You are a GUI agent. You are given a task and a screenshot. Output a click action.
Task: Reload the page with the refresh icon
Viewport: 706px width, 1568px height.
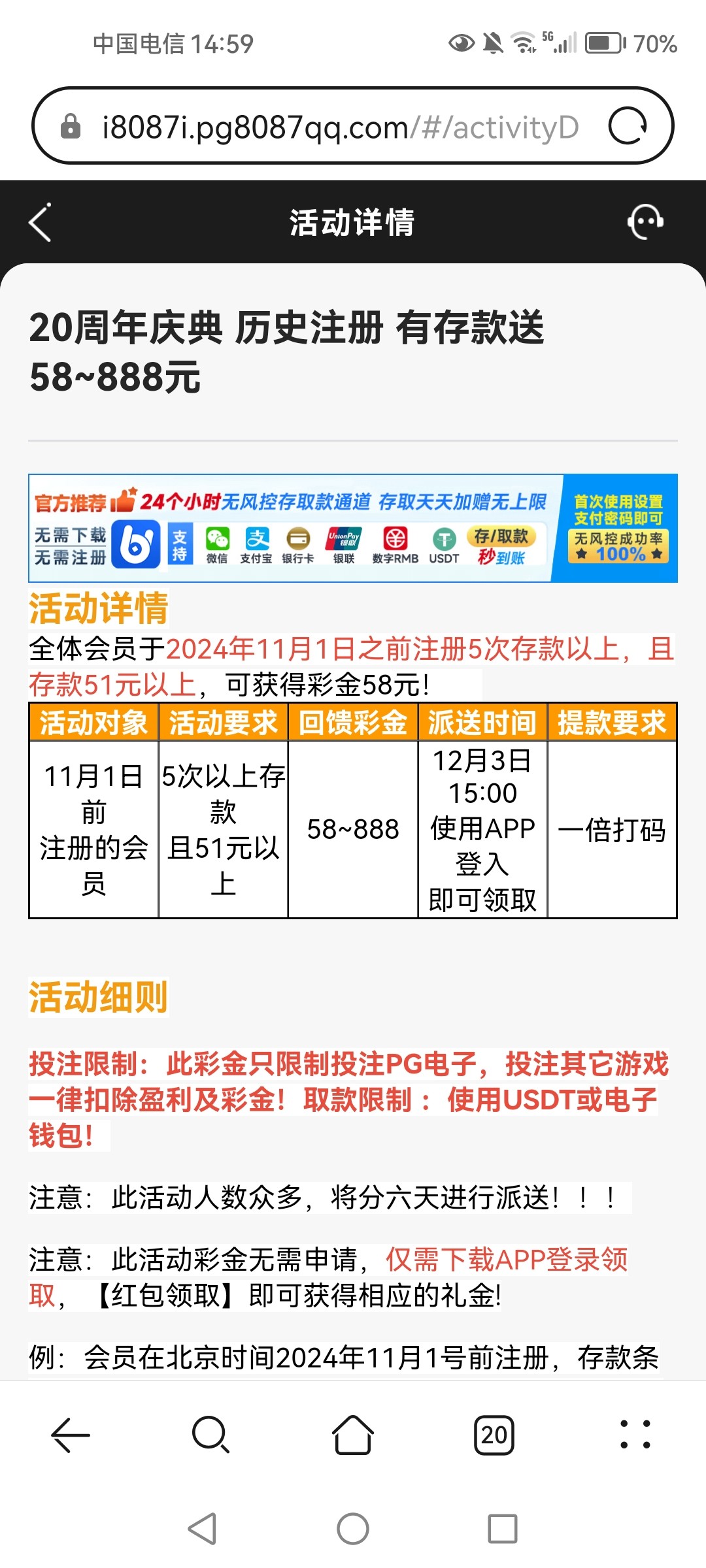628,126
